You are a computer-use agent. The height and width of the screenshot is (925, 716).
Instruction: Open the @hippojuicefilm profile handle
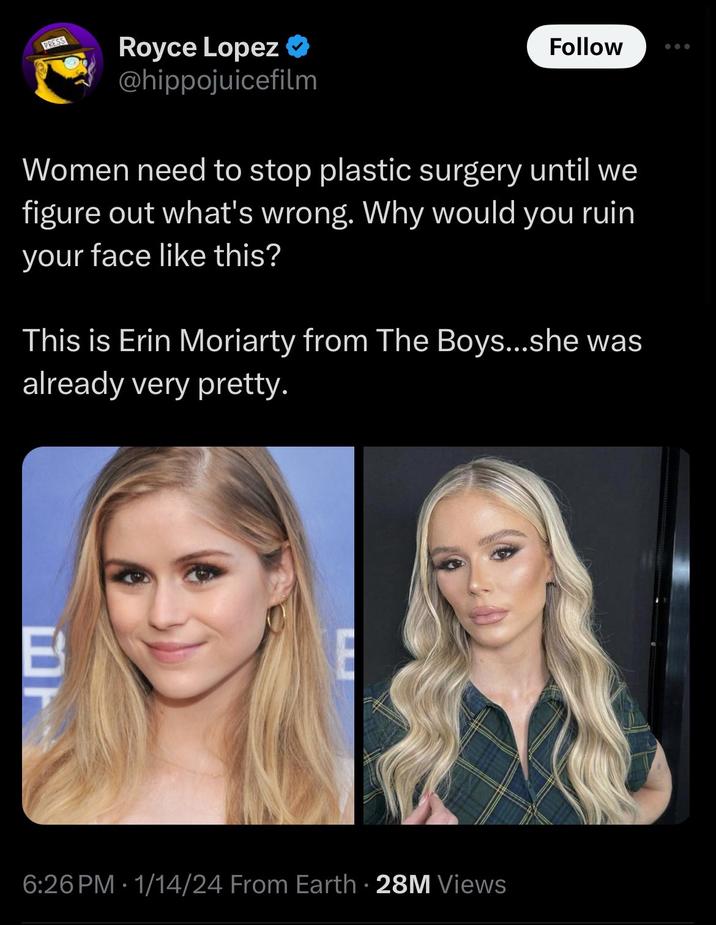point(217,81)
